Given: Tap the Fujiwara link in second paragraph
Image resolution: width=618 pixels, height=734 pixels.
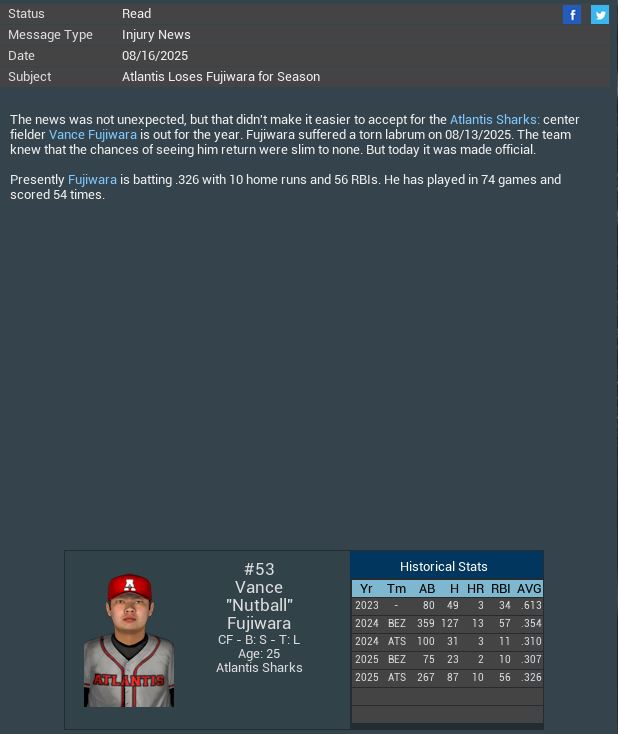Looking at the screenshot, I should click(x=92, y=180).
